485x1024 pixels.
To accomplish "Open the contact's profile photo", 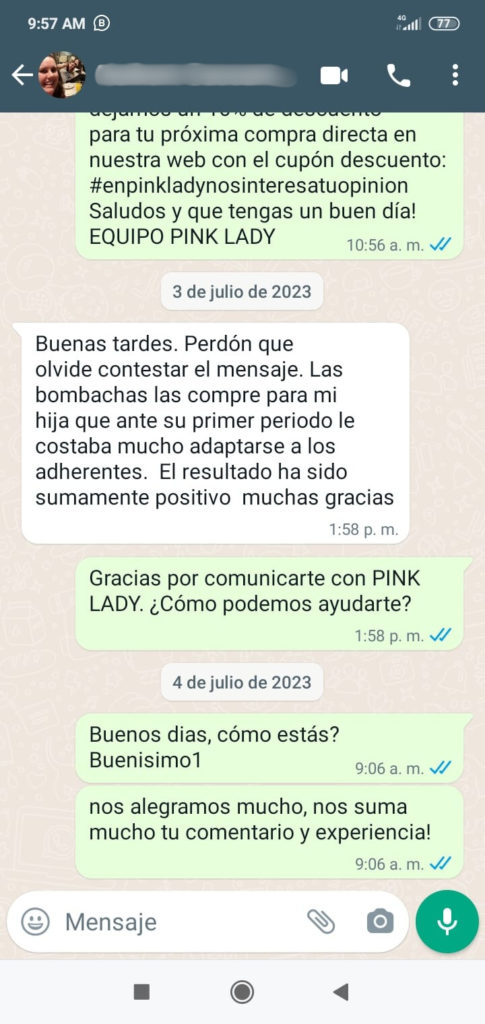I will pyautogui.click(x=61, y=75).
